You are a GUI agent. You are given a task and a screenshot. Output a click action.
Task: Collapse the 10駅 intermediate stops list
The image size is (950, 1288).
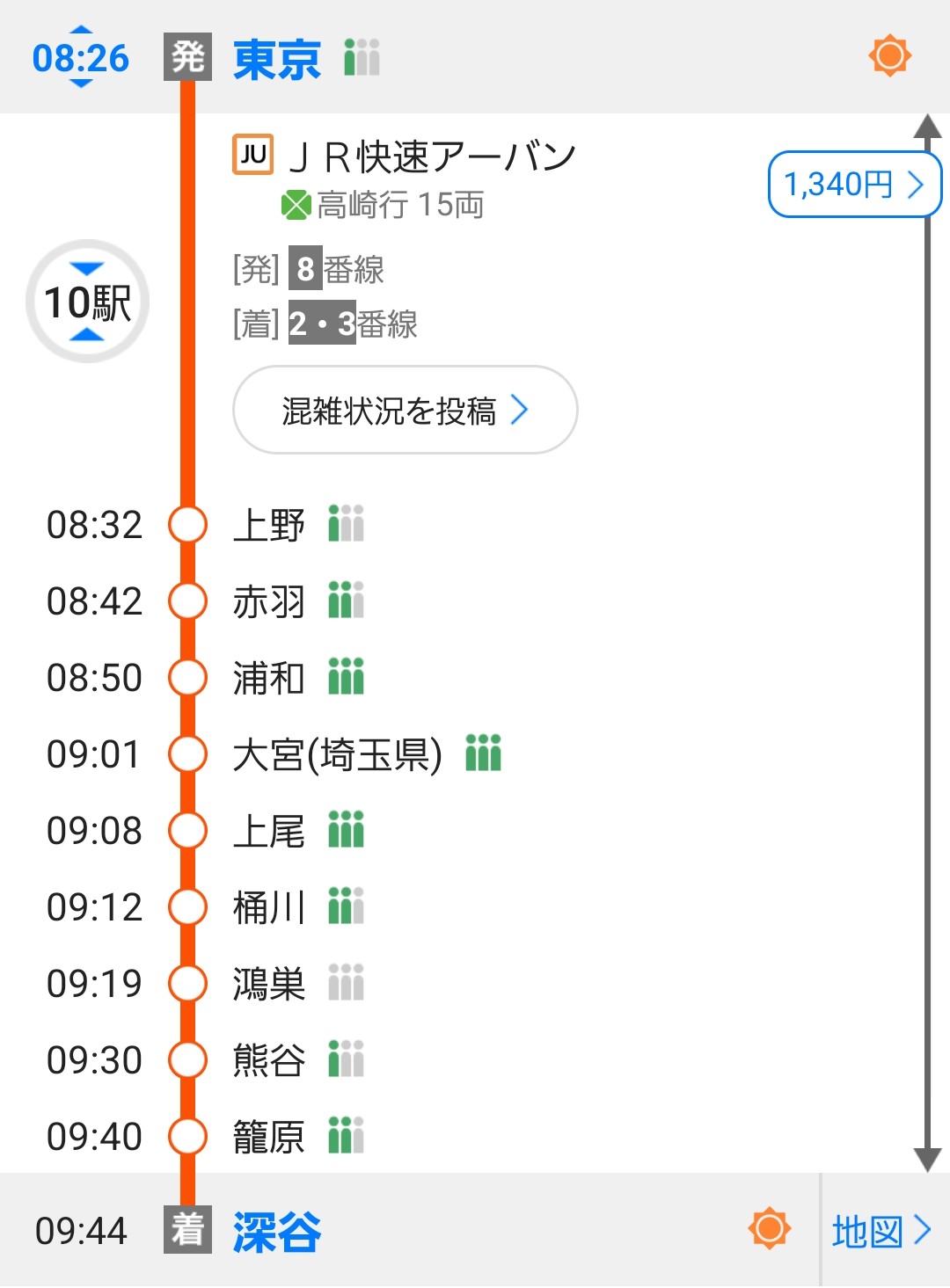point(87,302)
